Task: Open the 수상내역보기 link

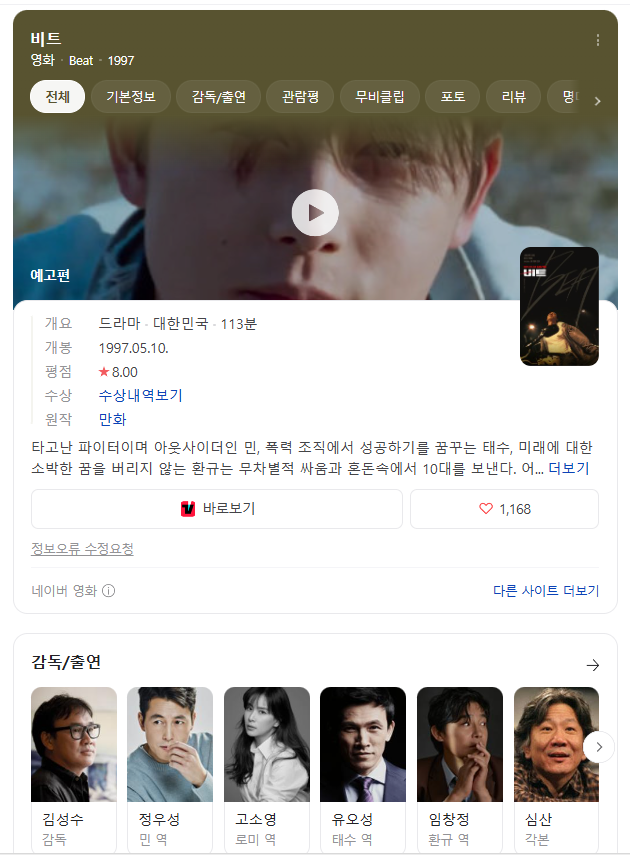Action: [140, 395]
